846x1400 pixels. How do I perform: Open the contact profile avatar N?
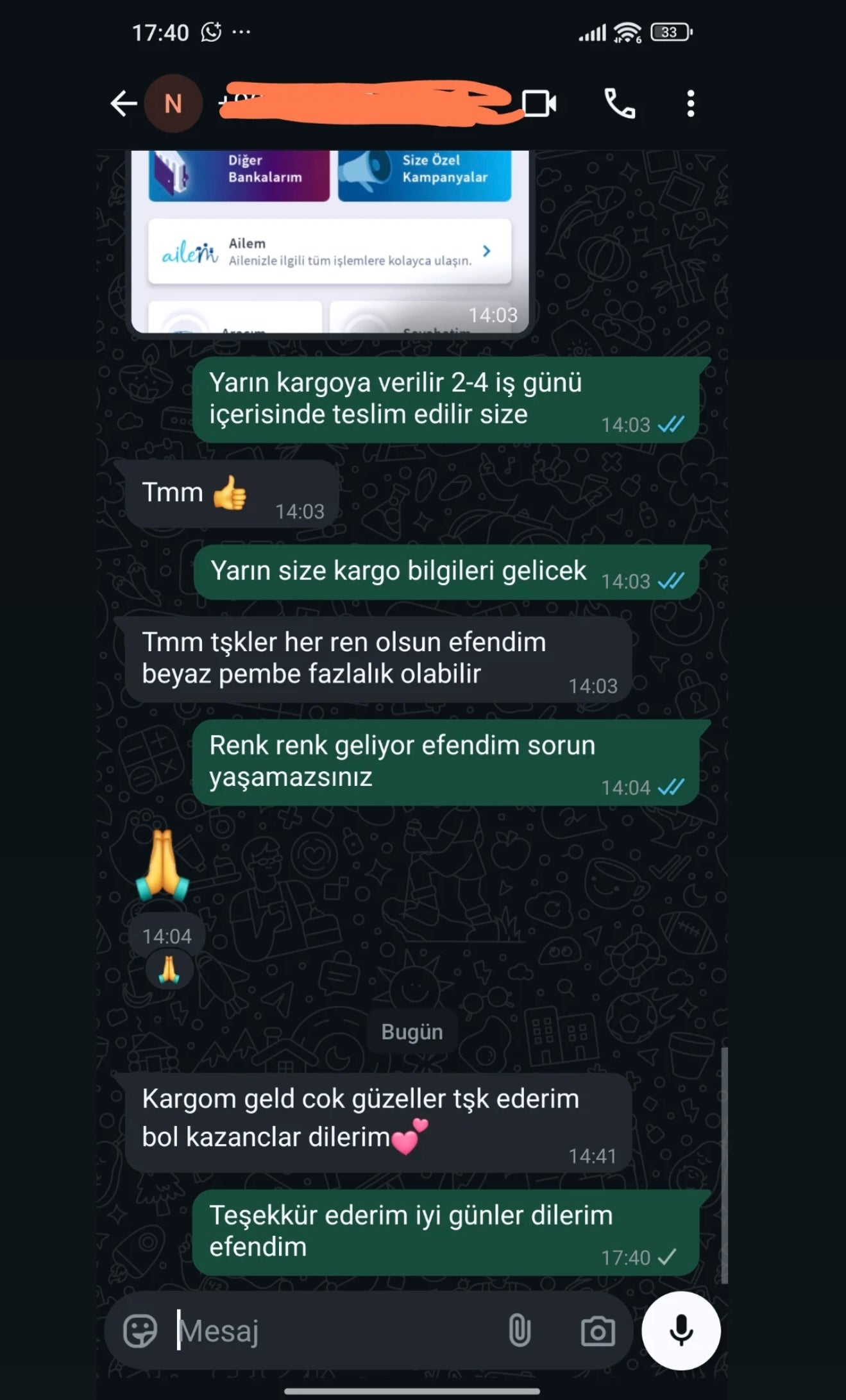click(x=173, y=103)
